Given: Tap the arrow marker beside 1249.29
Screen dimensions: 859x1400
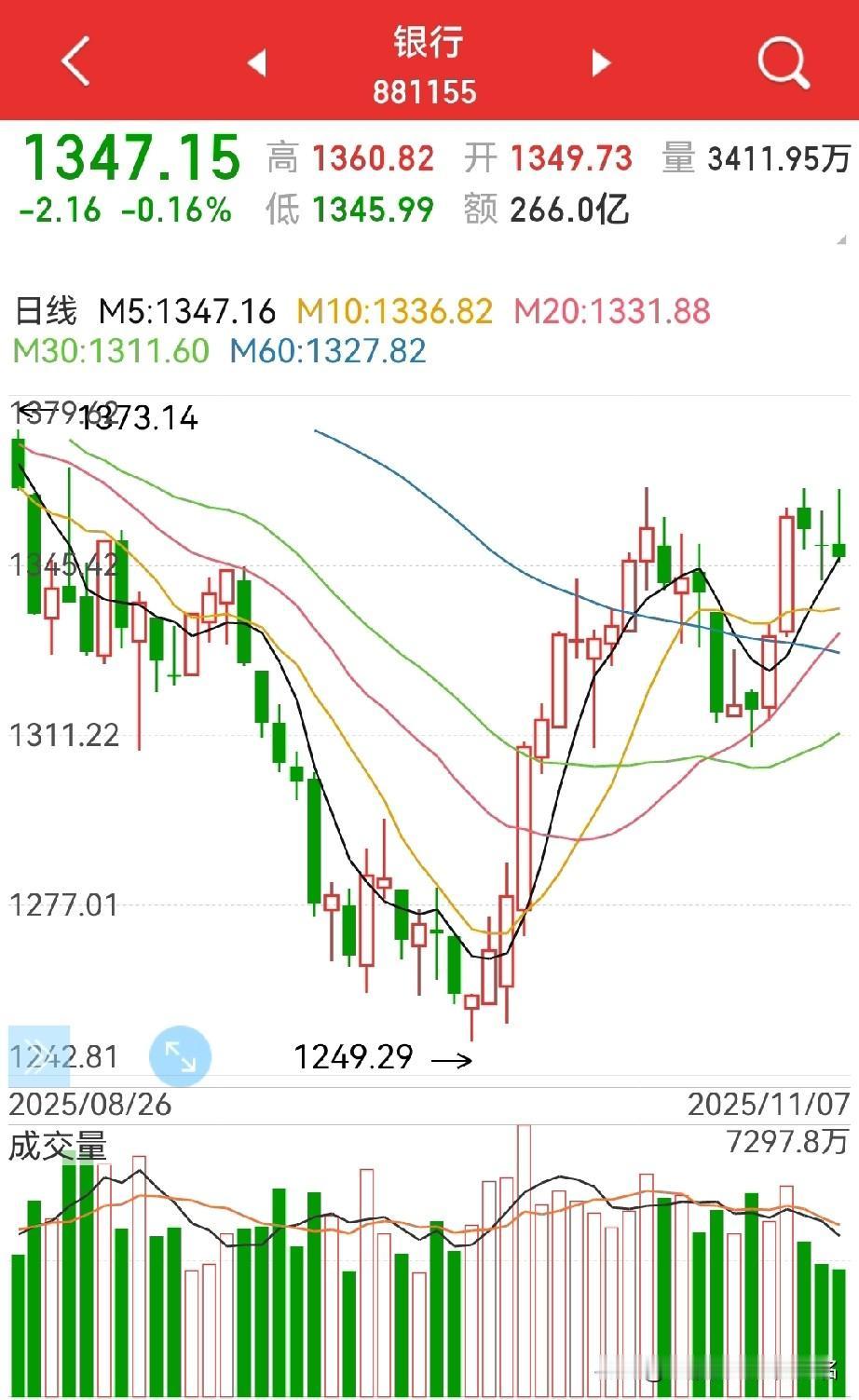Looking at the screenshot, I should [x=456, y=1058].
